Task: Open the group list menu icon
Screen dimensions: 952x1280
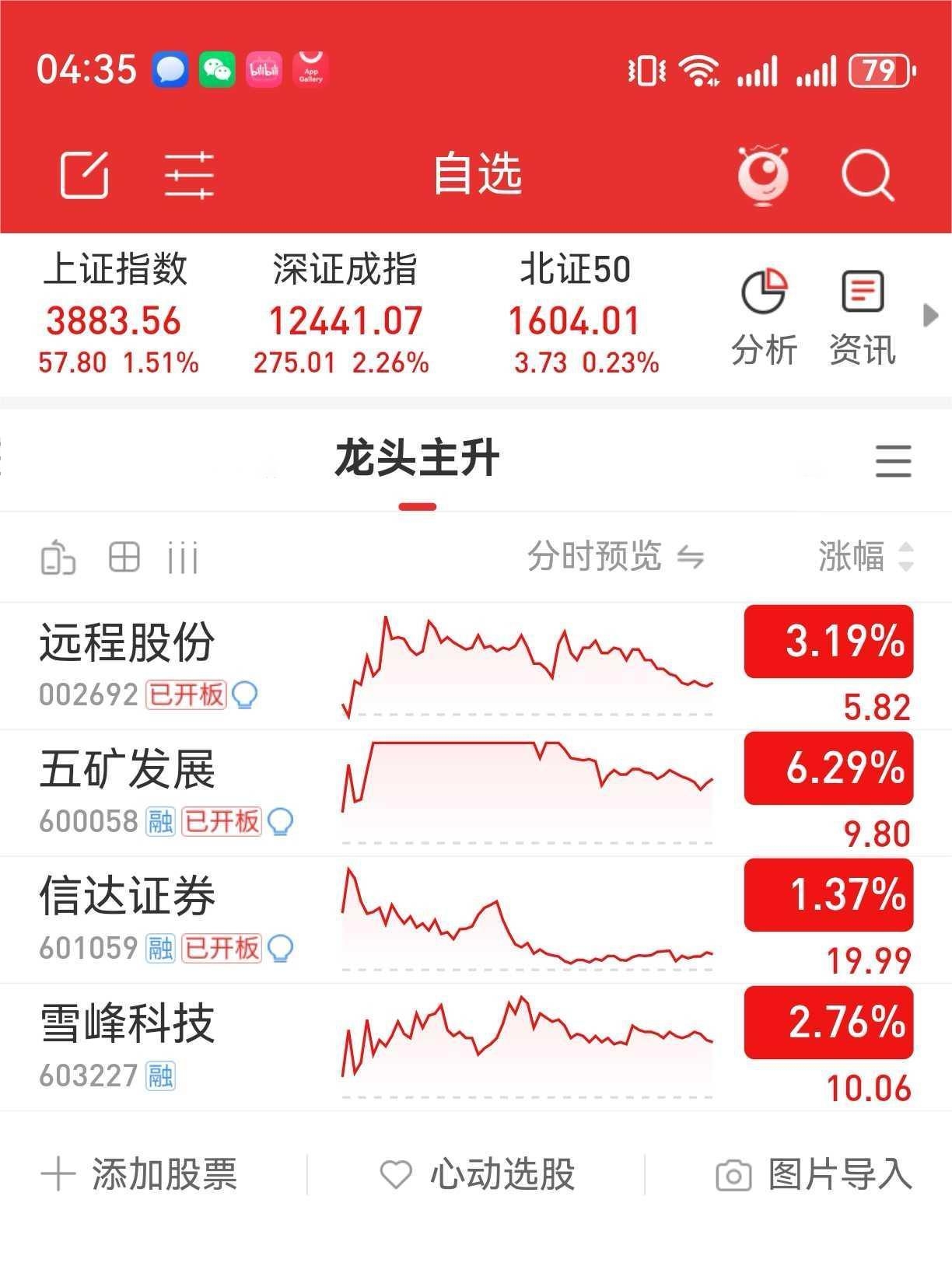Action: [x=893, y=460]
